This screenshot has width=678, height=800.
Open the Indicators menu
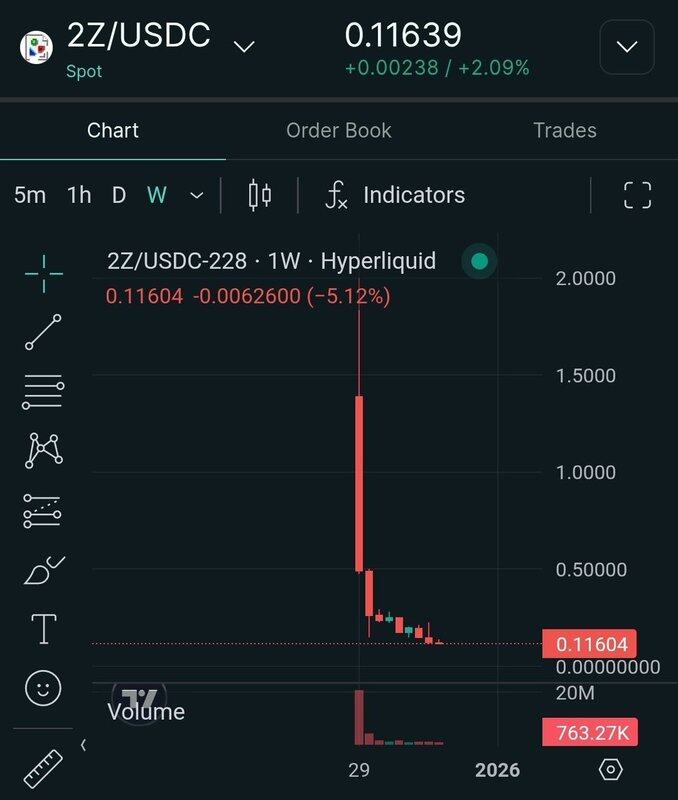pyautogui.click(x=395, y=195)
